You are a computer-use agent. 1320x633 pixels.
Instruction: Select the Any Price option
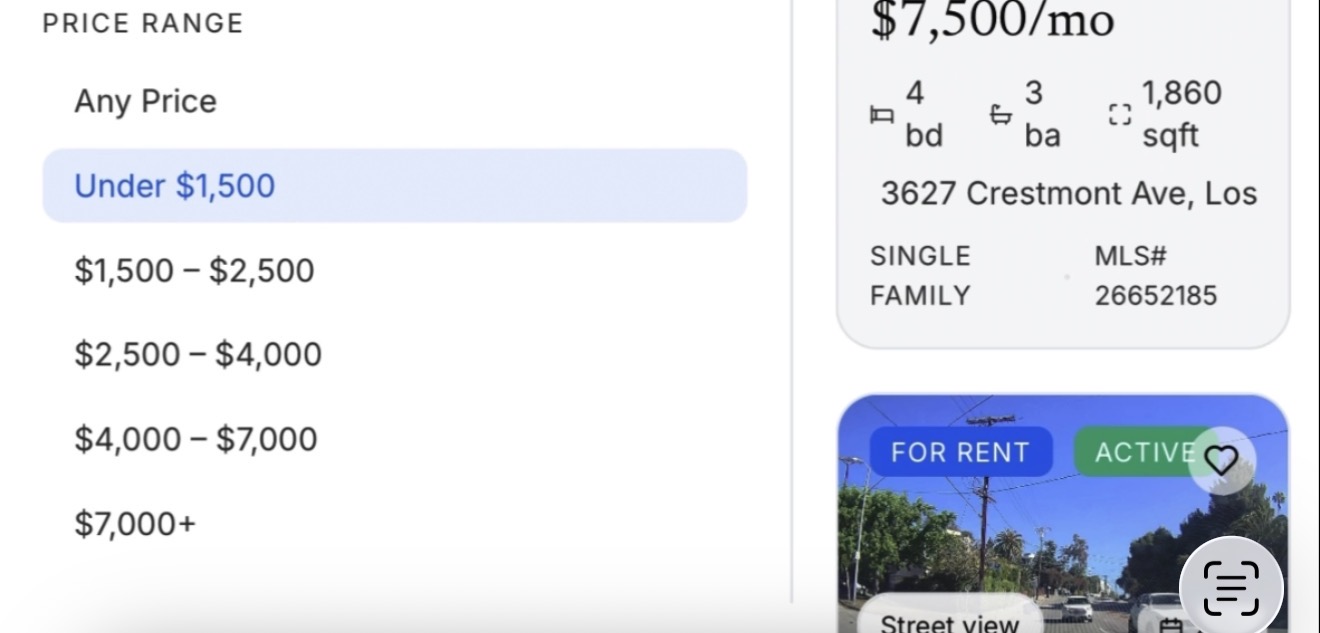(146, 101)
